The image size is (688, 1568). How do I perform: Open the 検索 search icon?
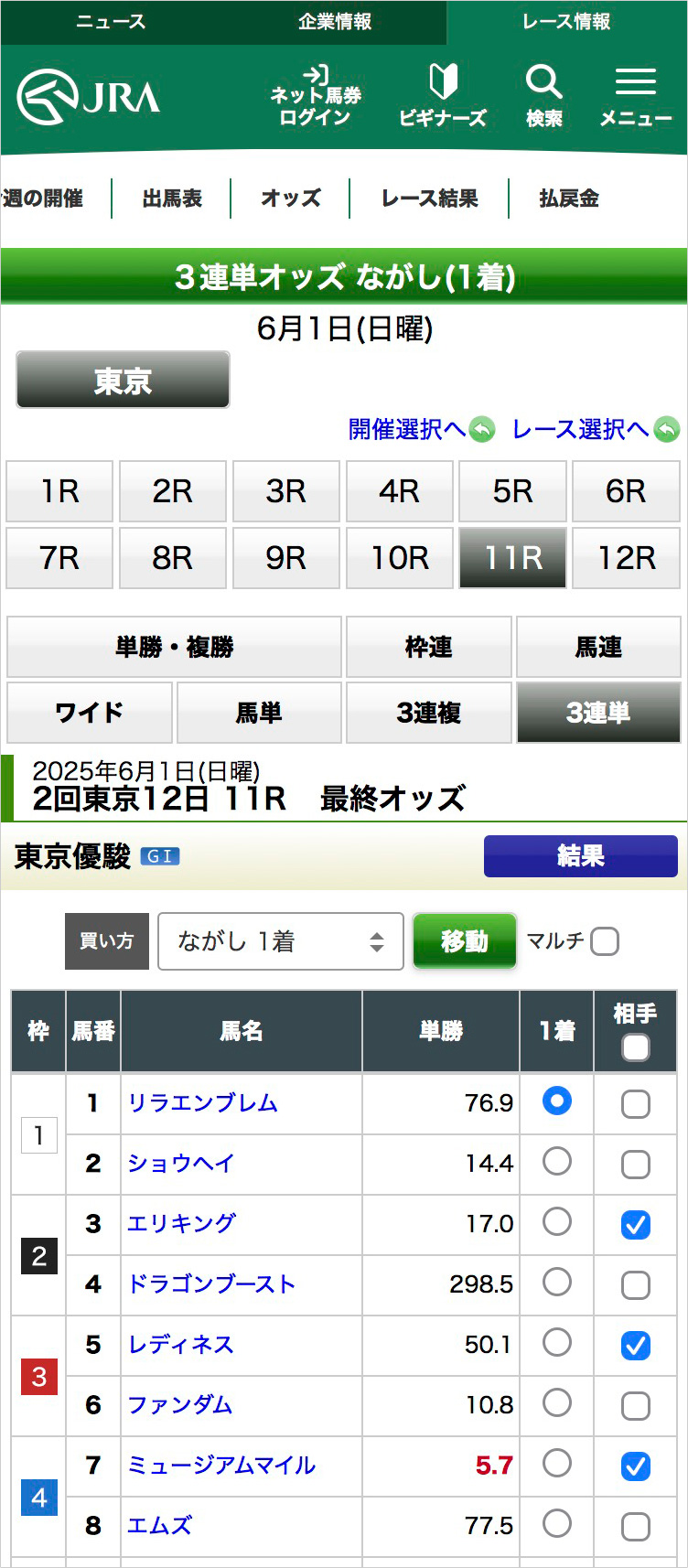(543, 94)
